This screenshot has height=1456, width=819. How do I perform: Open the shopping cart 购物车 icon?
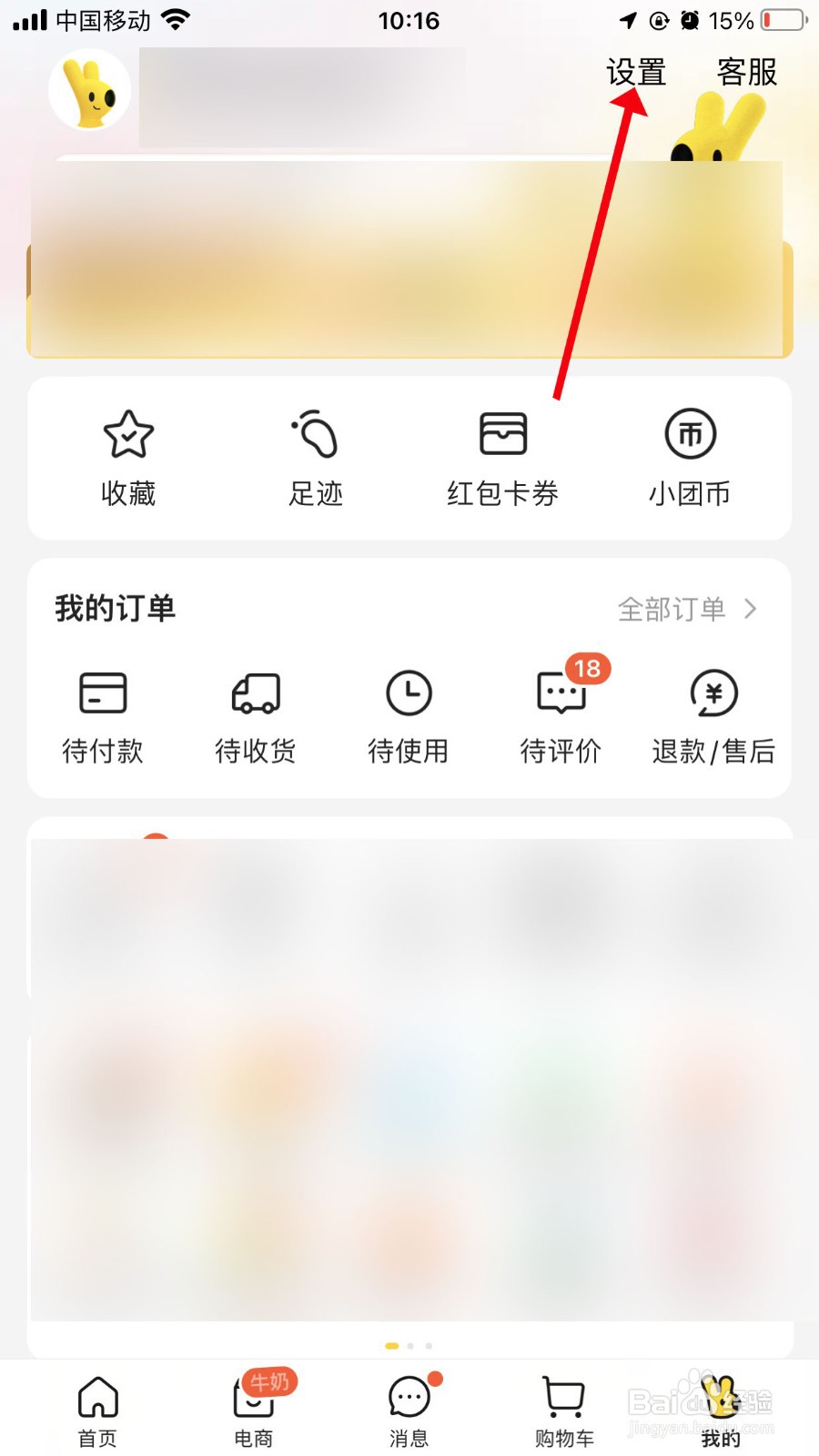point(563,1406)
